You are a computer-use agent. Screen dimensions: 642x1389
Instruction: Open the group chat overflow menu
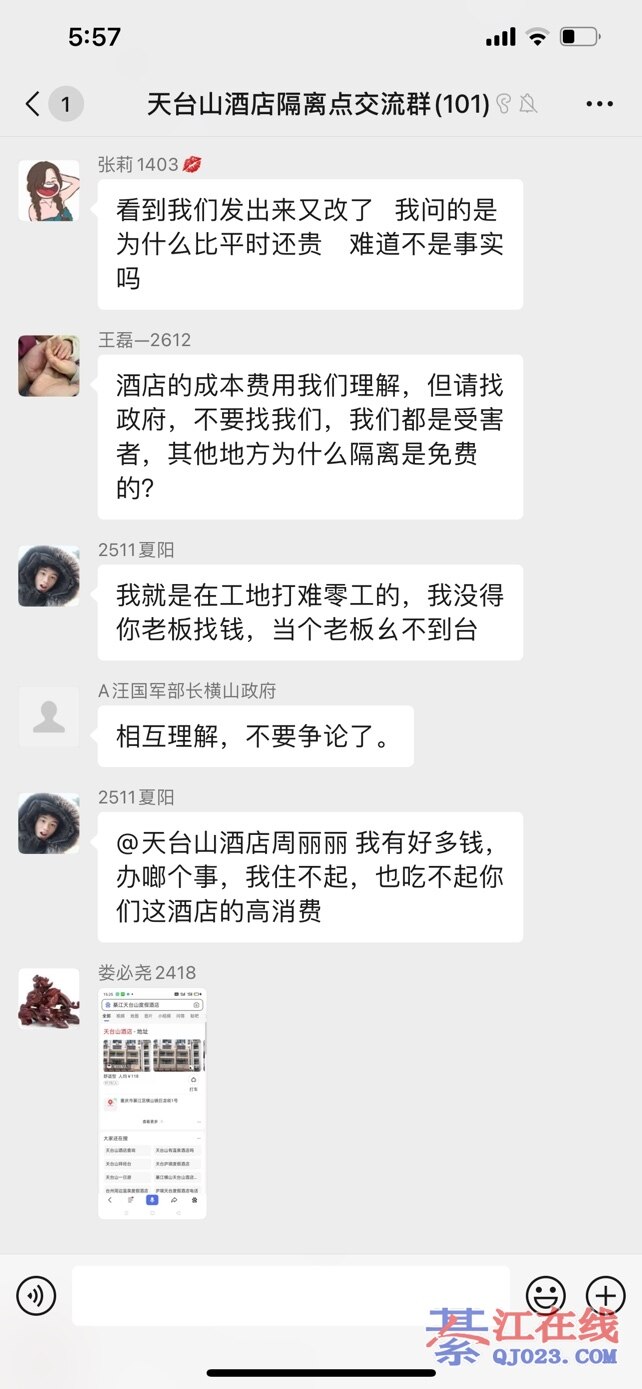pyautogui.click(x=599, y=104)
